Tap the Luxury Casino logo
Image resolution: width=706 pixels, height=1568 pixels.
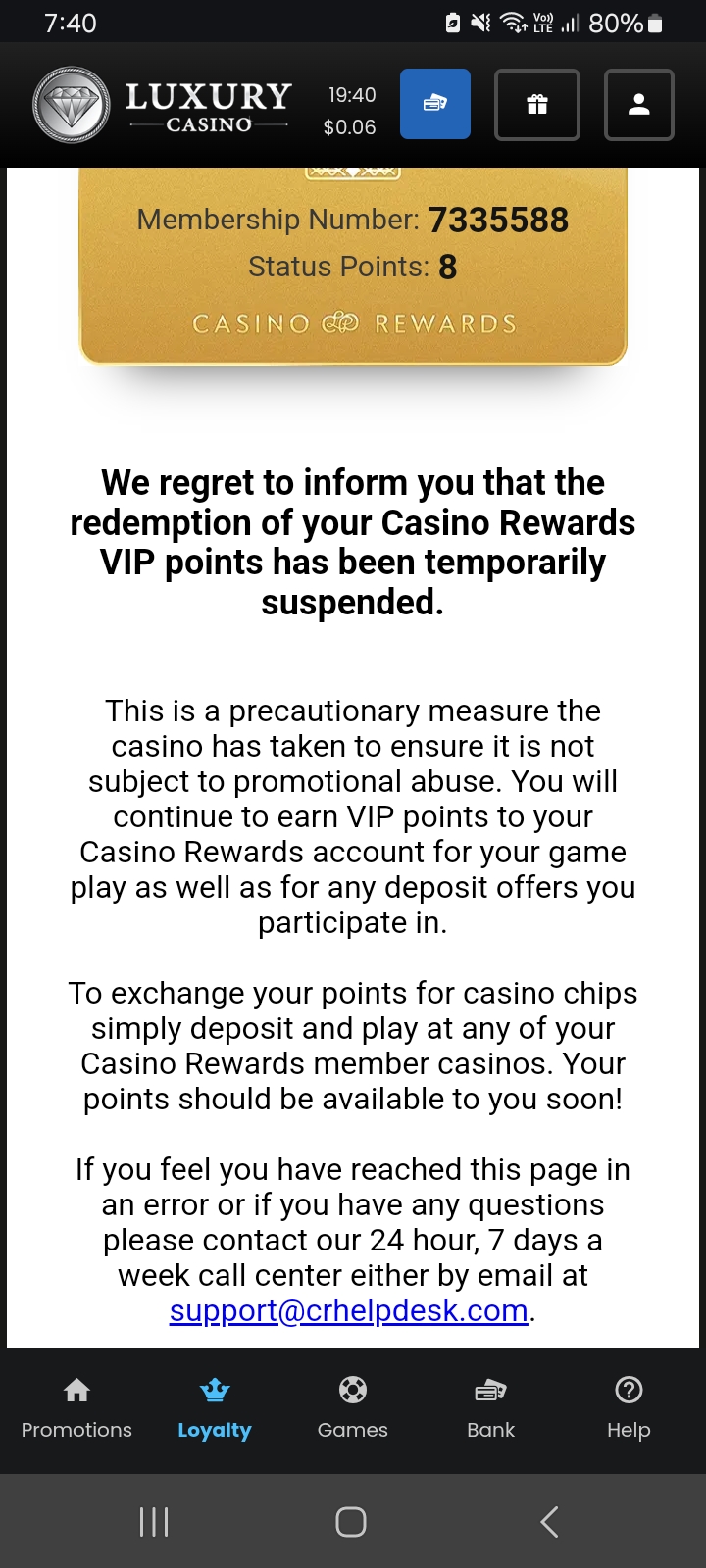click(x=163, y=105)
